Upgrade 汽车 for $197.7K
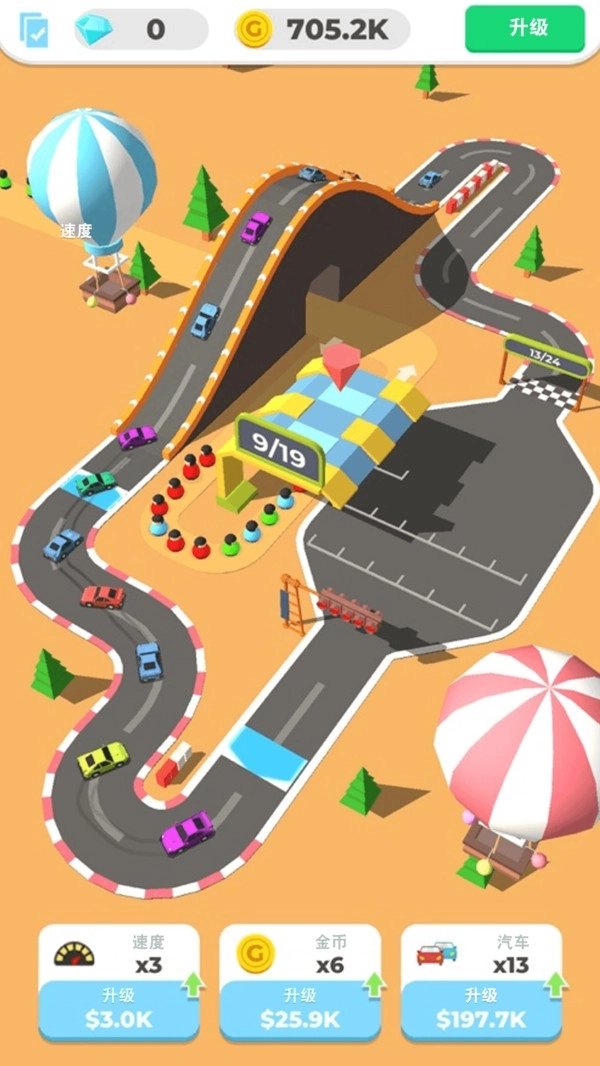The height and width of the screenshot is (1066, 600). coord(481,1008)
